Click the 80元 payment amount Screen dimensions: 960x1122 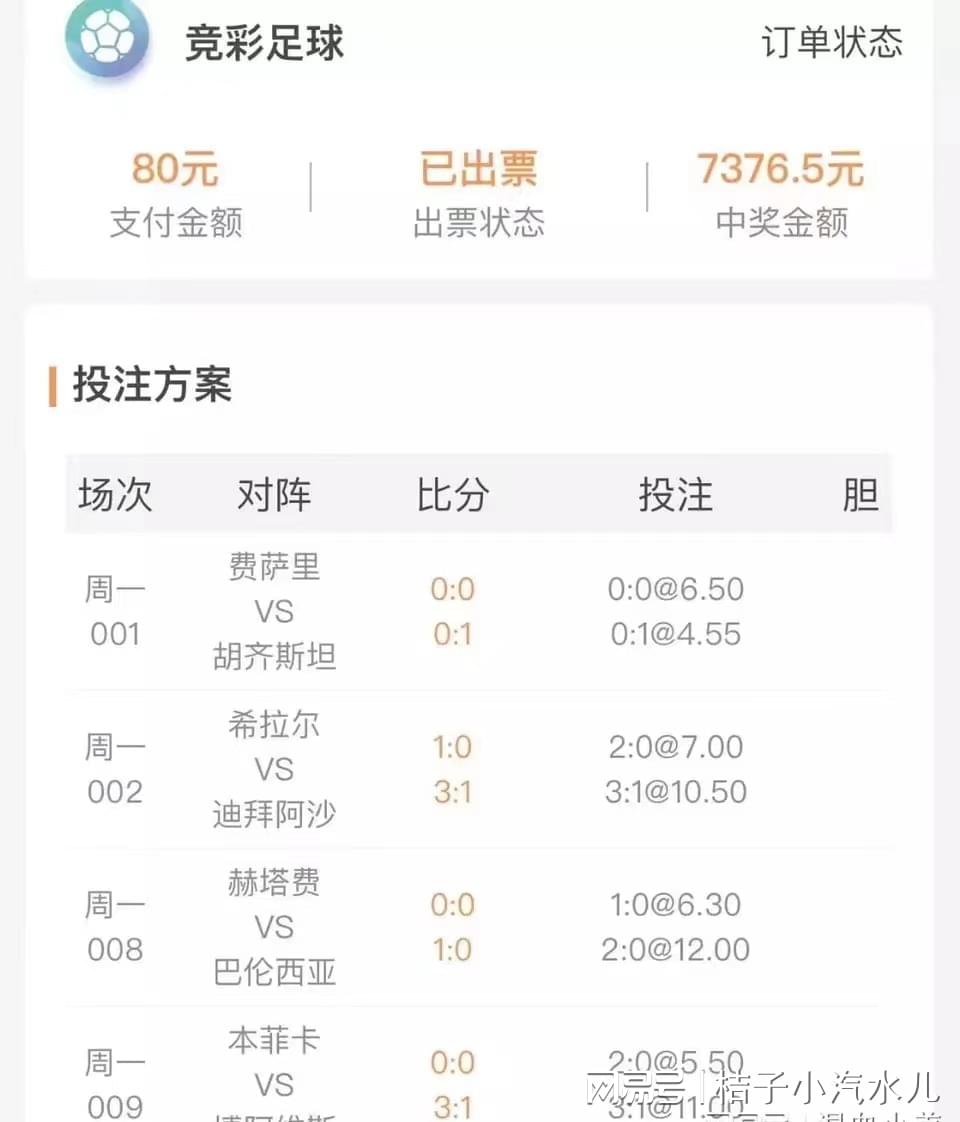[175, 168]
